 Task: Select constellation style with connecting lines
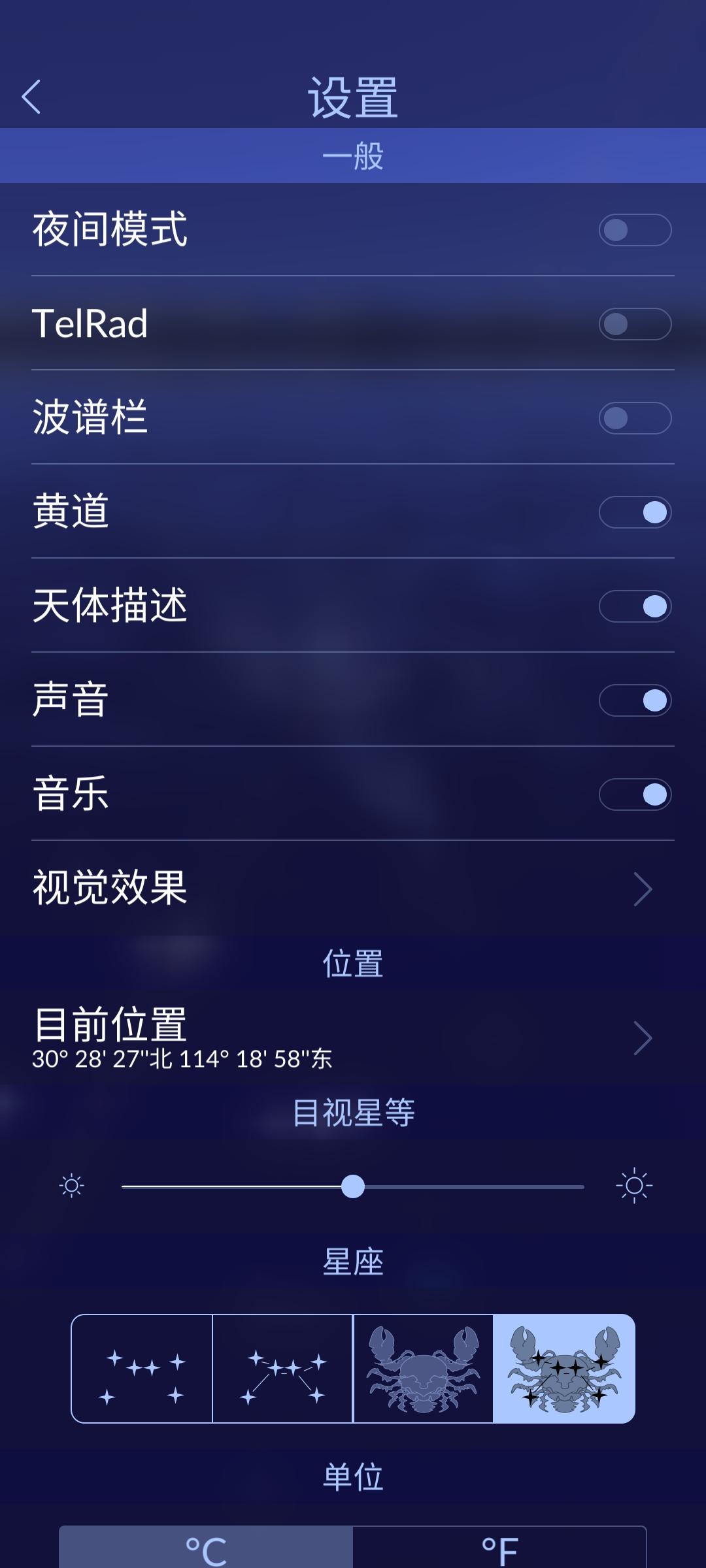coord(282,1369)
